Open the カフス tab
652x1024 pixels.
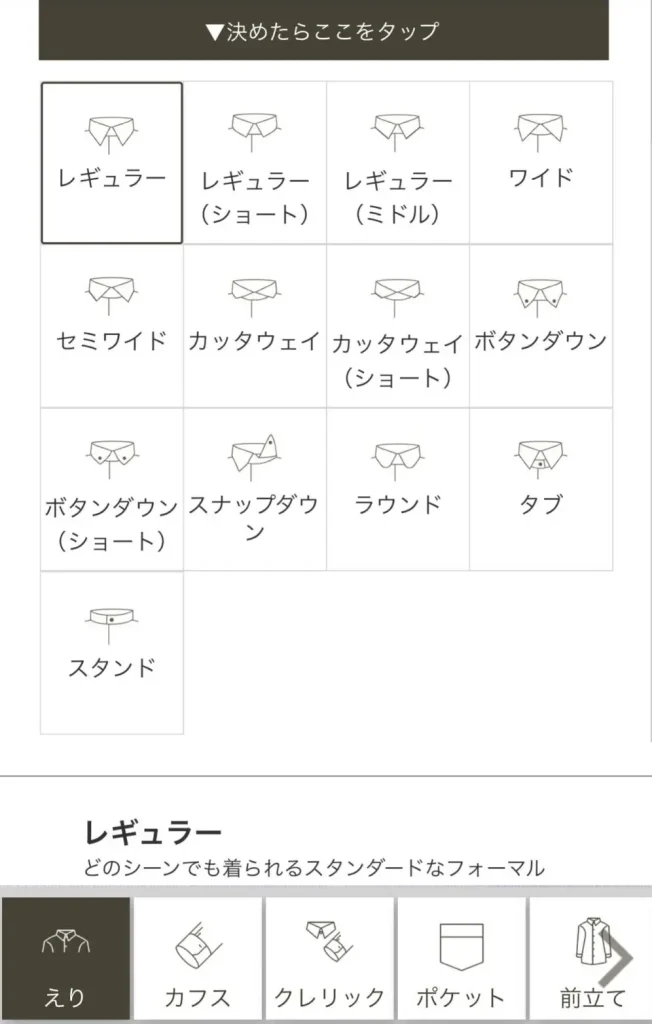[198, 960]
